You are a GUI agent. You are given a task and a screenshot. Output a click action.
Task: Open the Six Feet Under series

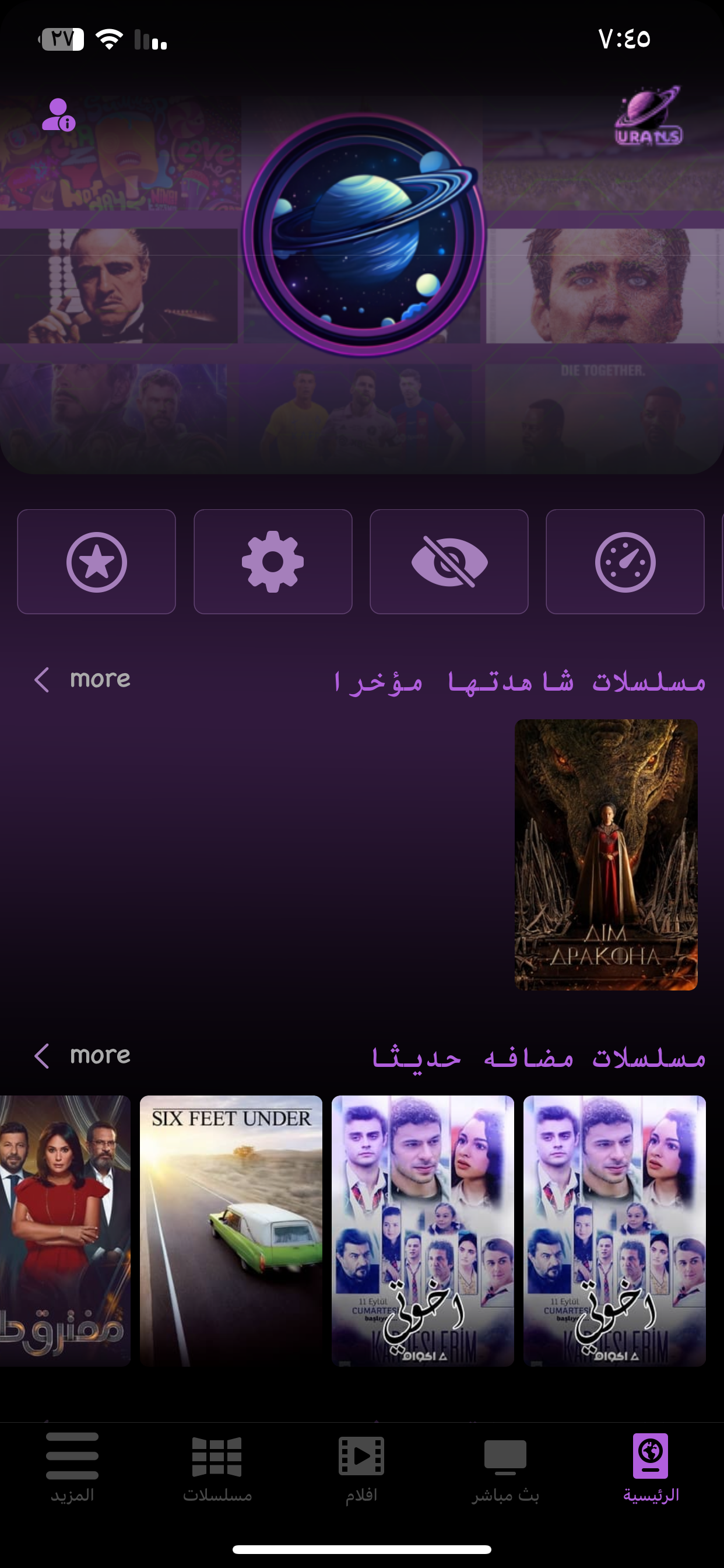pyautogui.click(x=231, y=1230)
